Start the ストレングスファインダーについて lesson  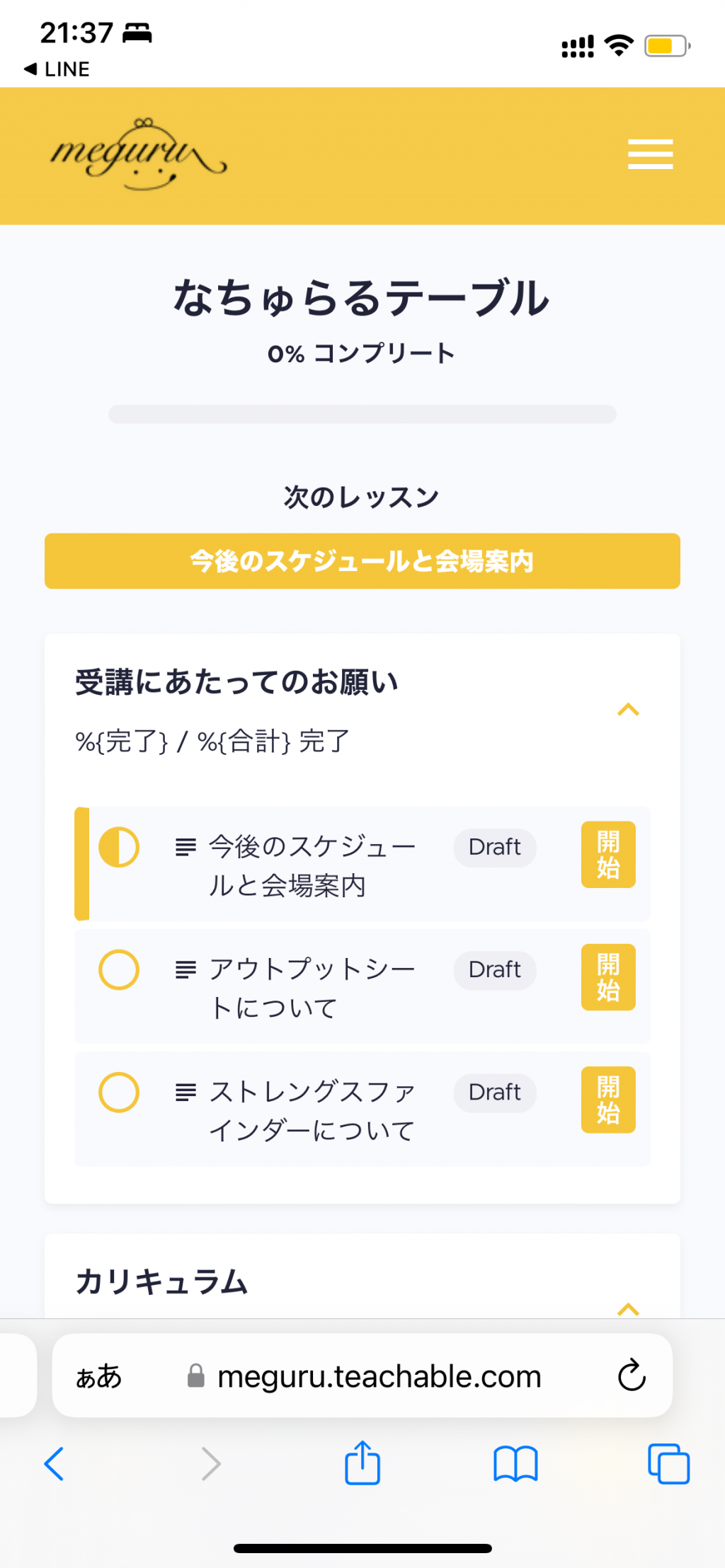coord(608,1100)
